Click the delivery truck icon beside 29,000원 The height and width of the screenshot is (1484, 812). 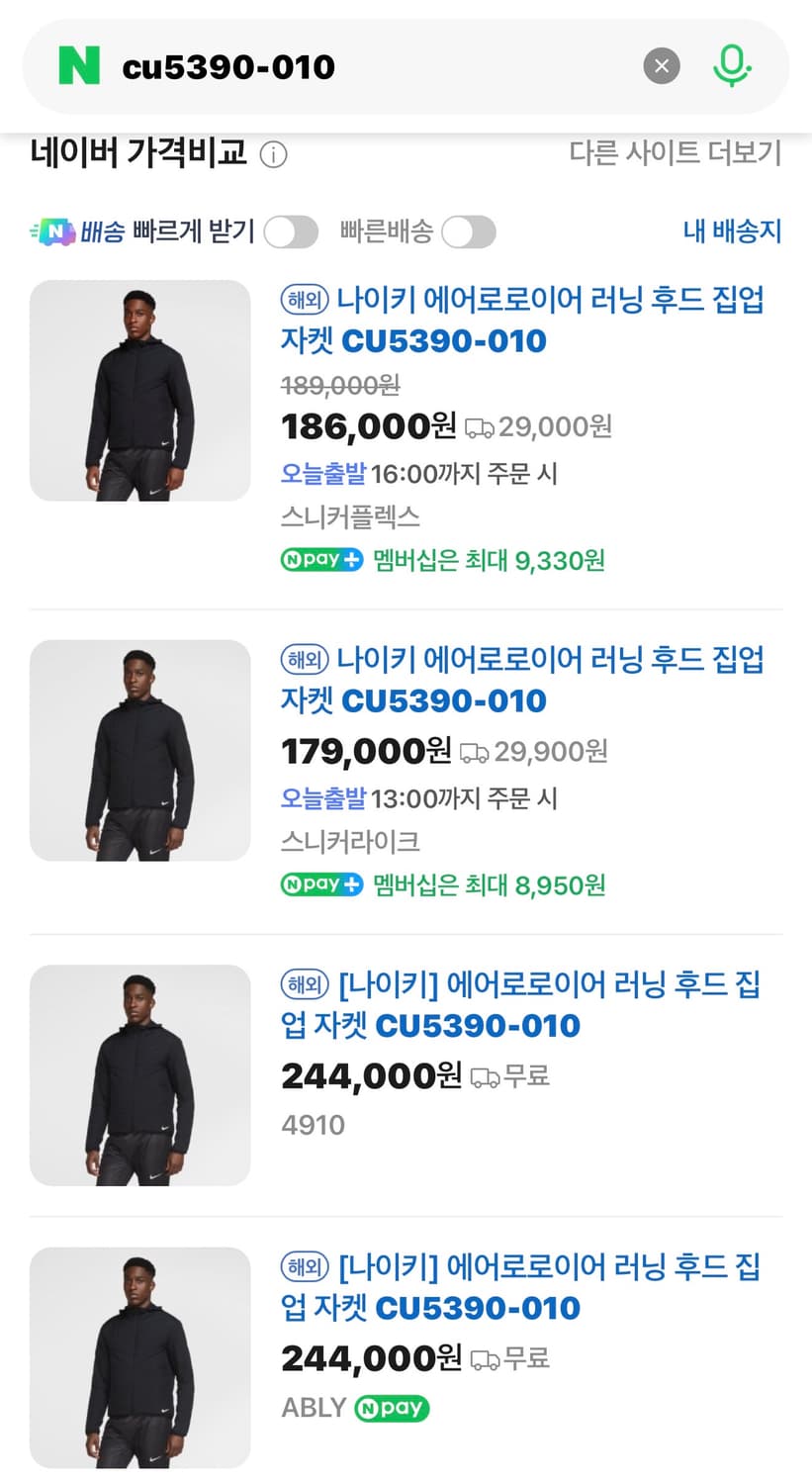478,426
